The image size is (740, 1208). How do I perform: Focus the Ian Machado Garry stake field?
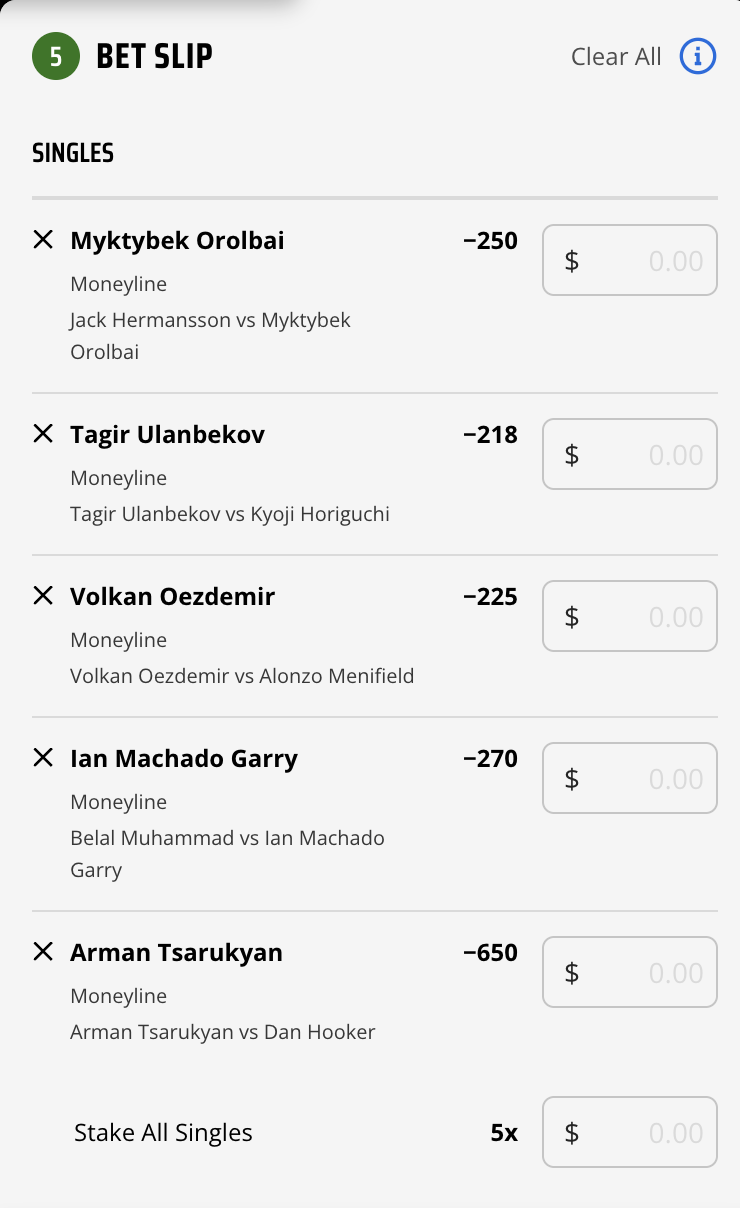click(x=630, y=779)
